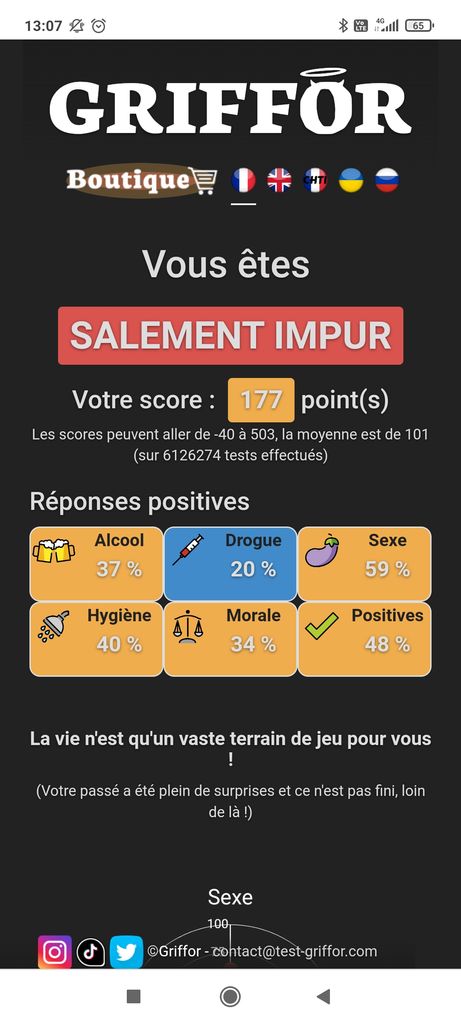Switch to the Ukrainian flag language
This screenshot has width=461, height=1024.
click(351, 180)
